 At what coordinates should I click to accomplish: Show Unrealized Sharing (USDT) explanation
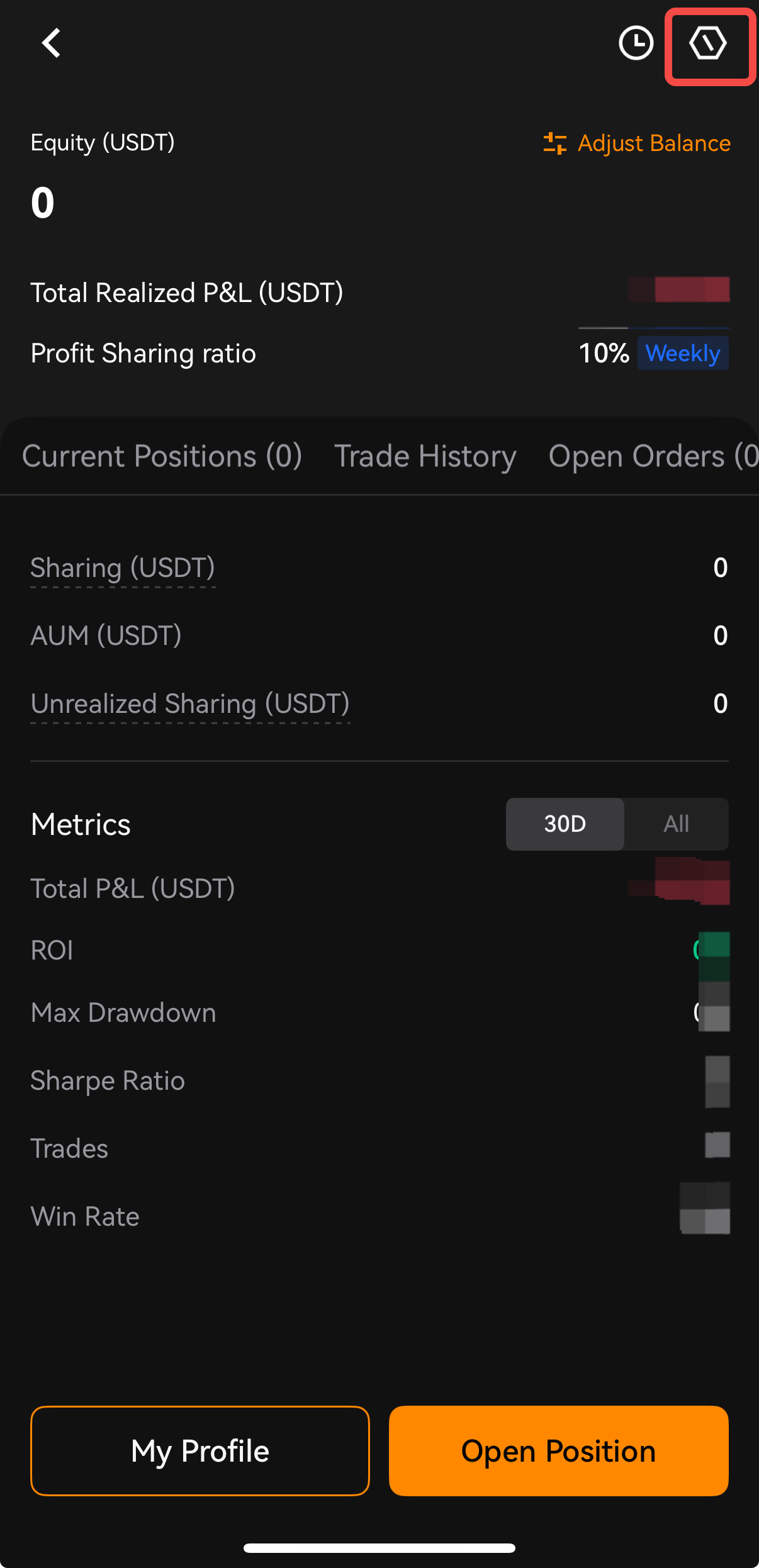click(190, 704)
